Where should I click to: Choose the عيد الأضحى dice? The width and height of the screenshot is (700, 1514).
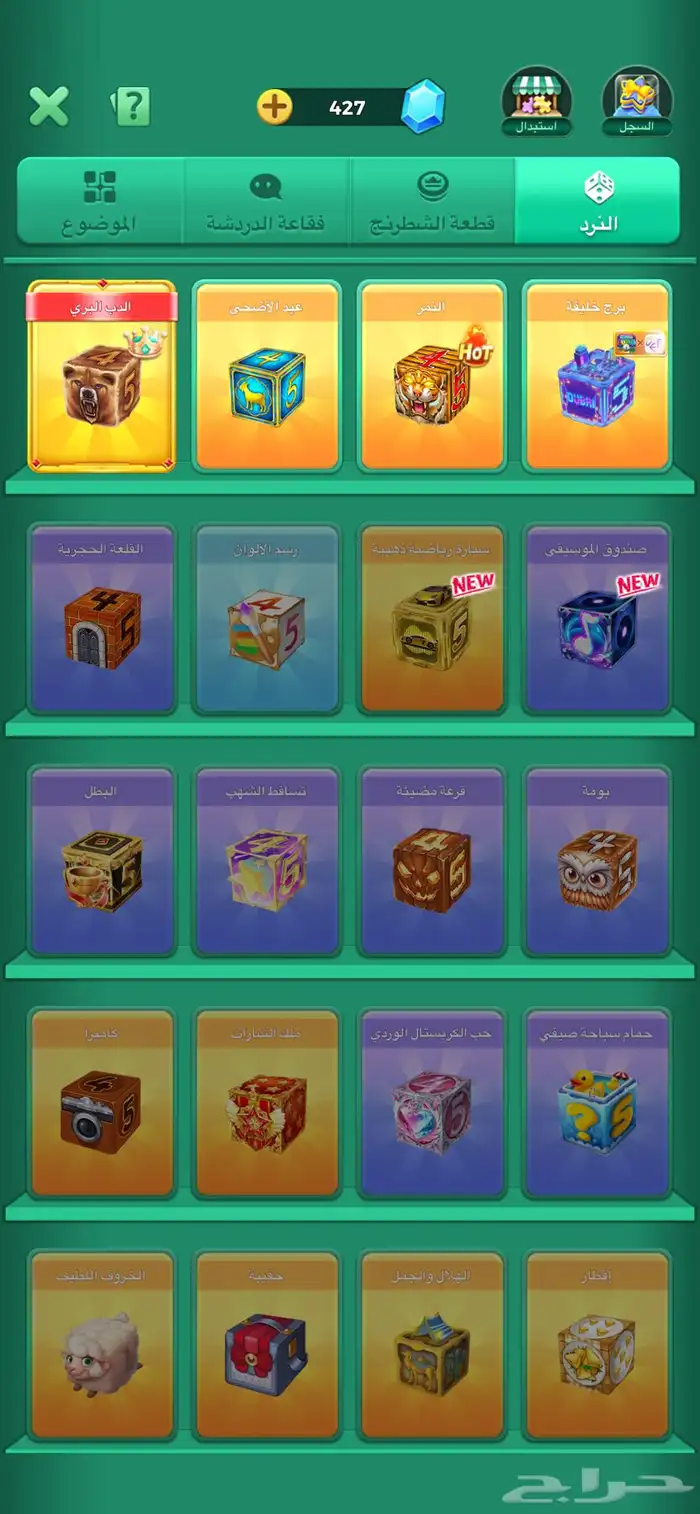pyautogui.click(x=266, y=377)
